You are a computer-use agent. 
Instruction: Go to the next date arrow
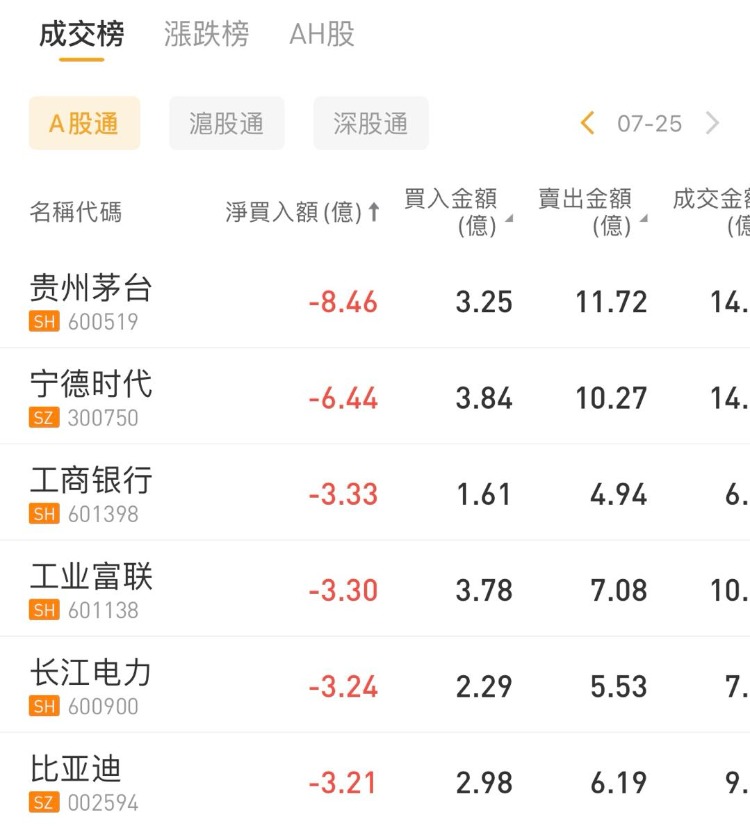point(712,124)
